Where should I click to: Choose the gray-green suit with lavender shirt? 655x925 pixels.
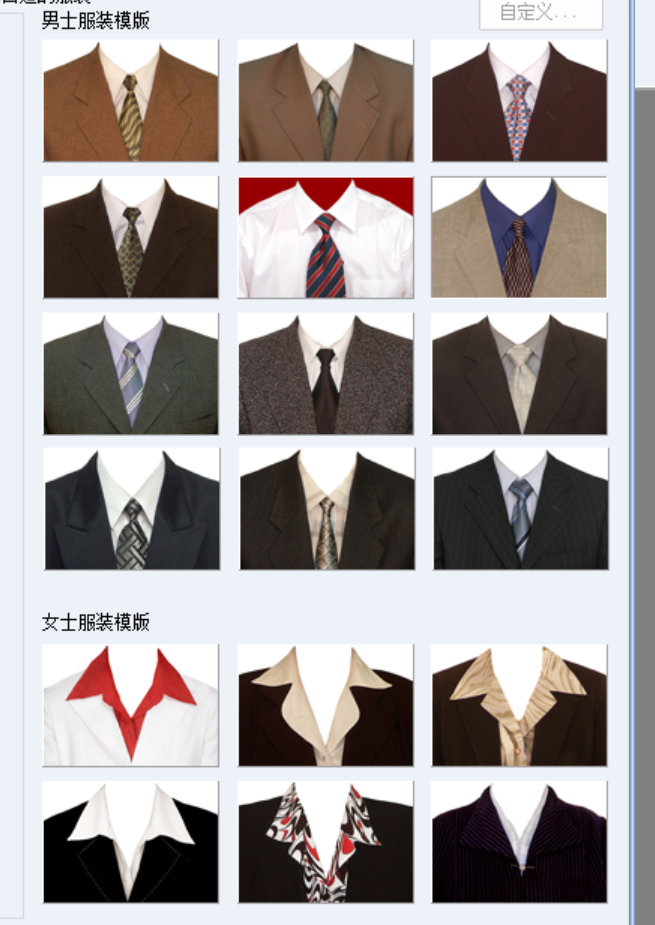pyautogui.click(x=131, y=374)
